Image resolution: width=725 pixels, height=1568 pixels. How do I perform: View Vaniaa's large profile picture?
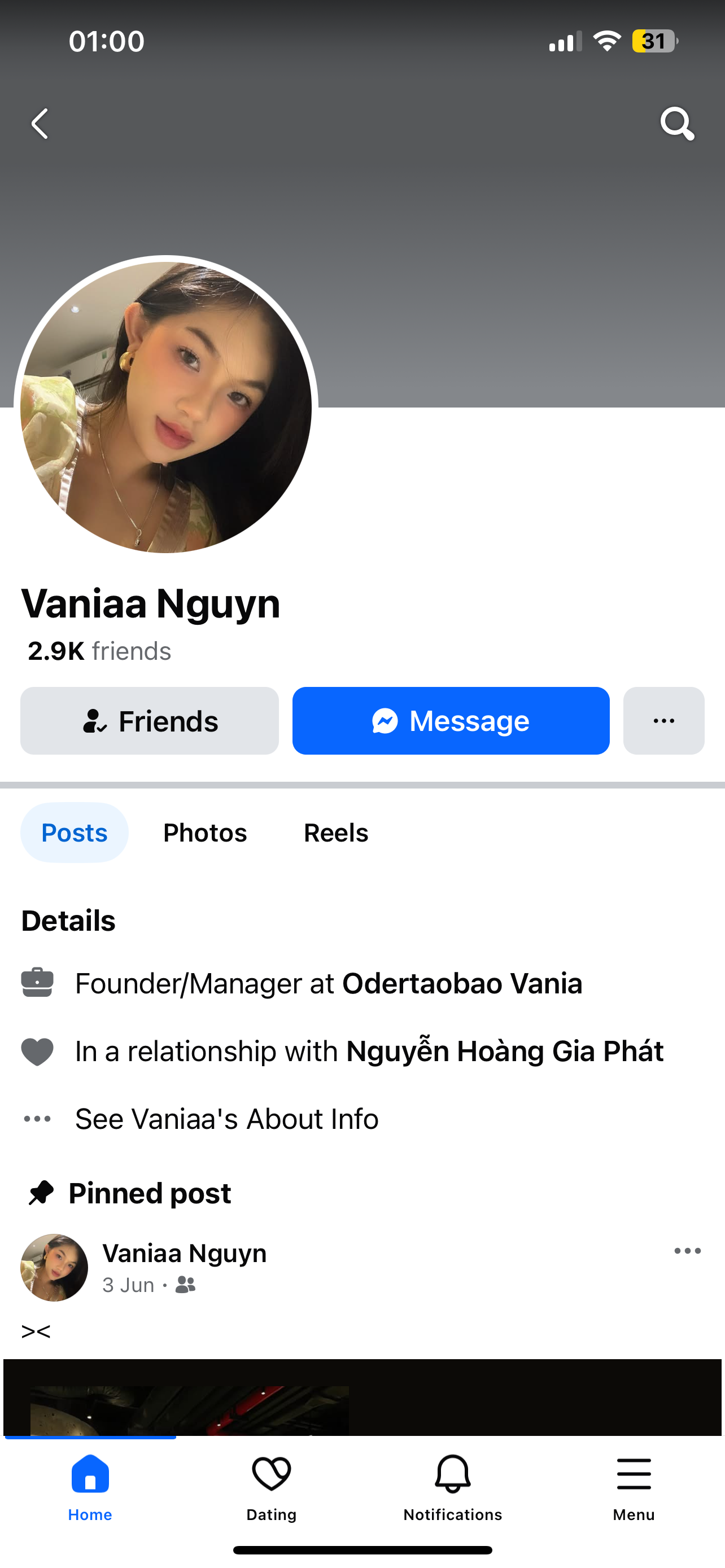(x=165, y=407)
